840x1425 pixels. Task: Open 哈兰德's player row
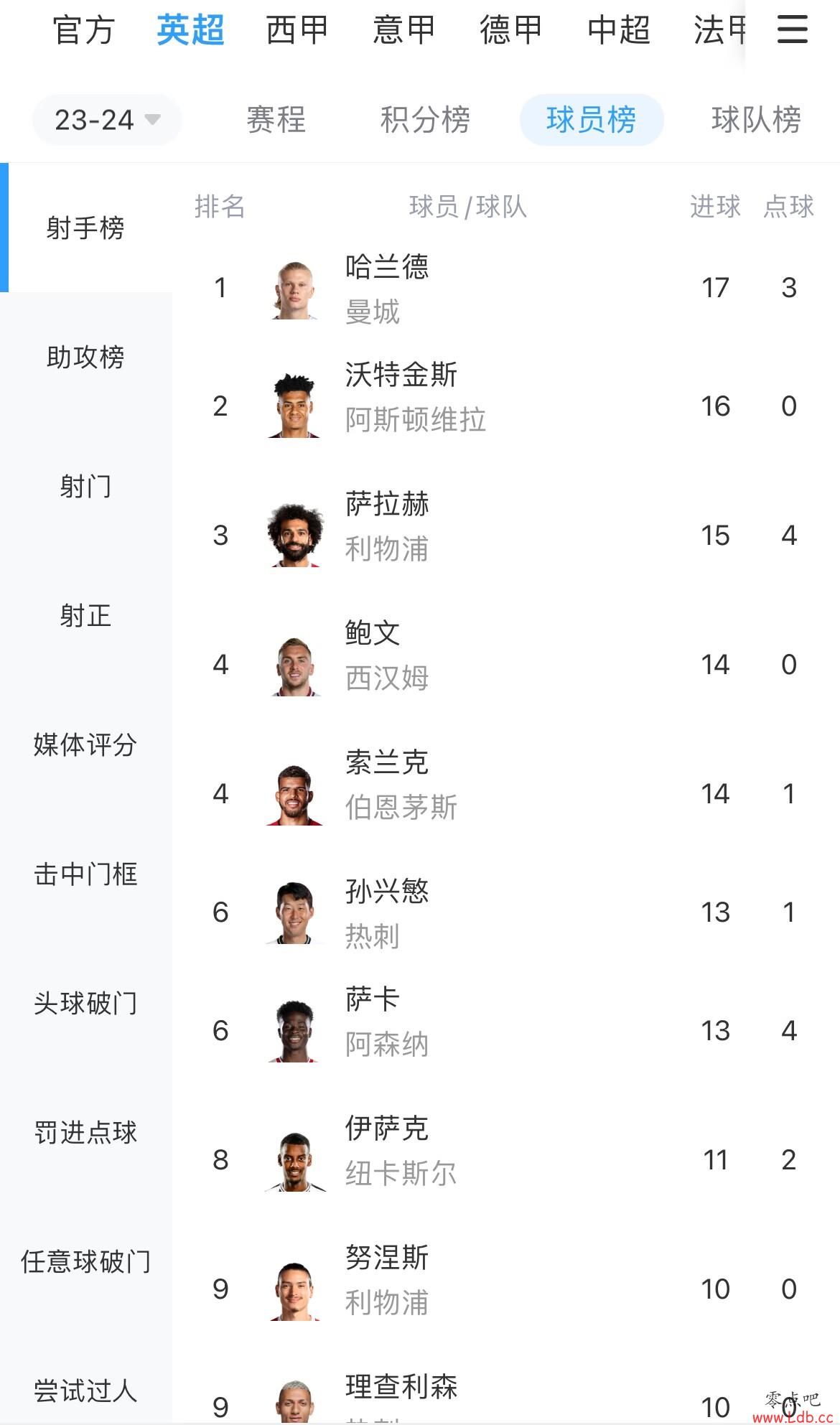pos(506,289)
